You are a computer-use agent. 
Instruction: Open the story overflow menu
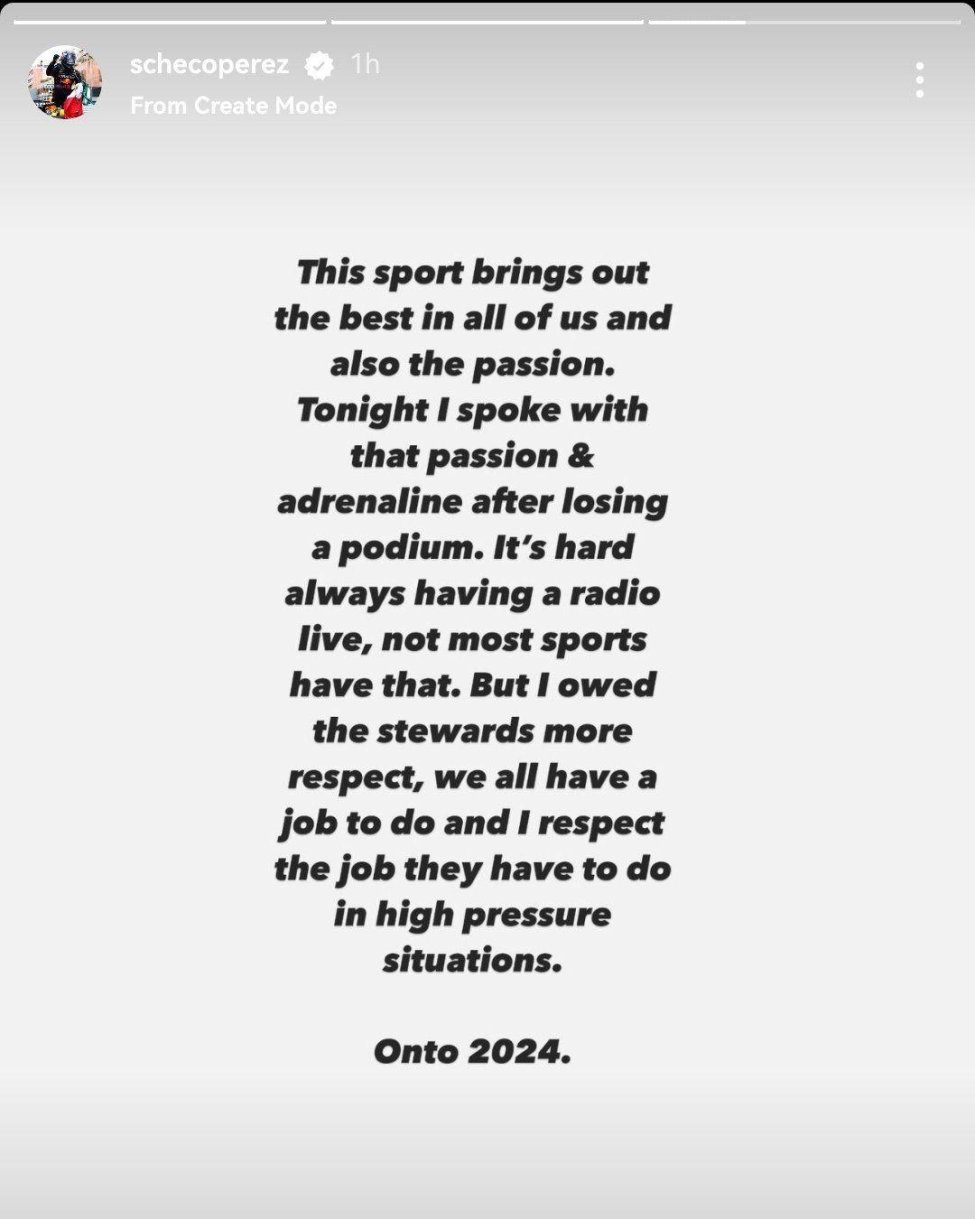point(919,80)
